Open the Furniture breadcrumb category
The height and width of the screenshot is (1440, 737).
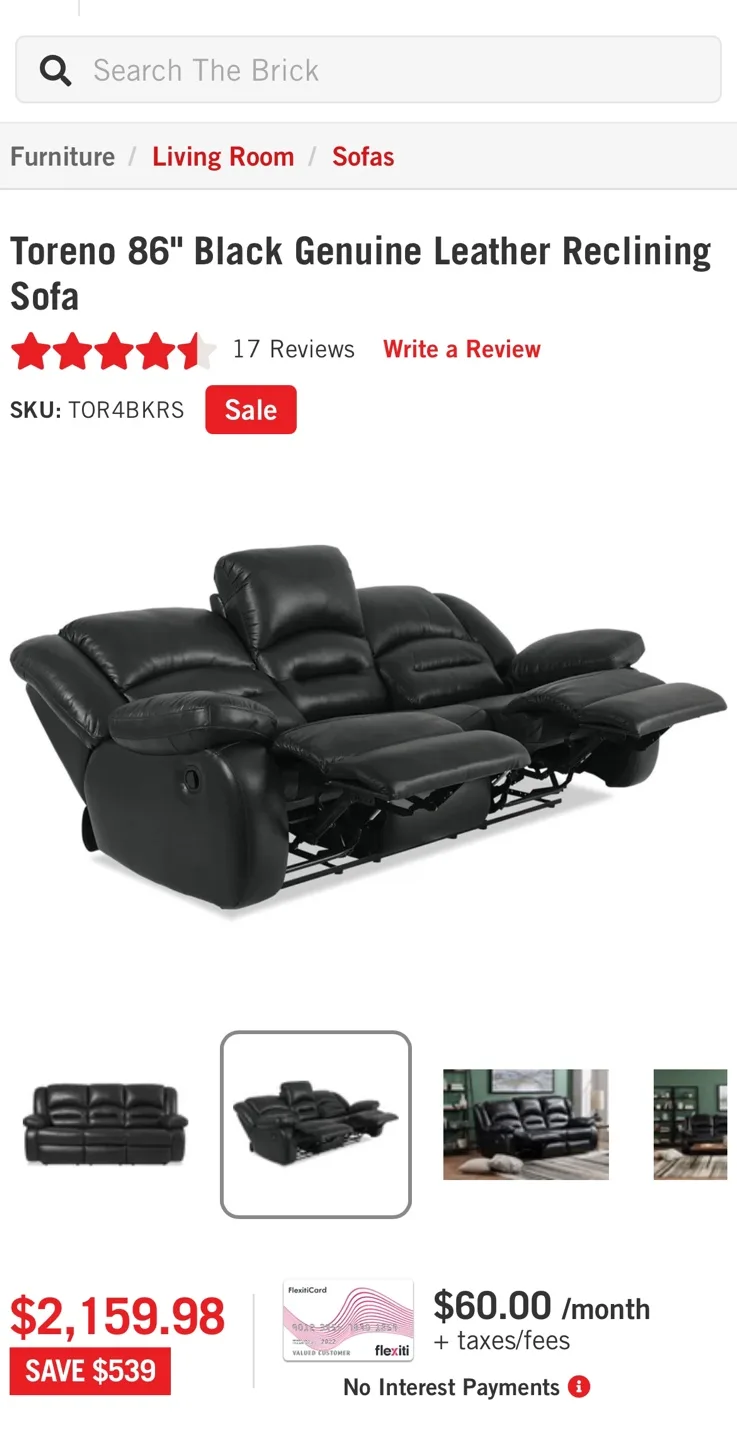(x=62, y=156)
